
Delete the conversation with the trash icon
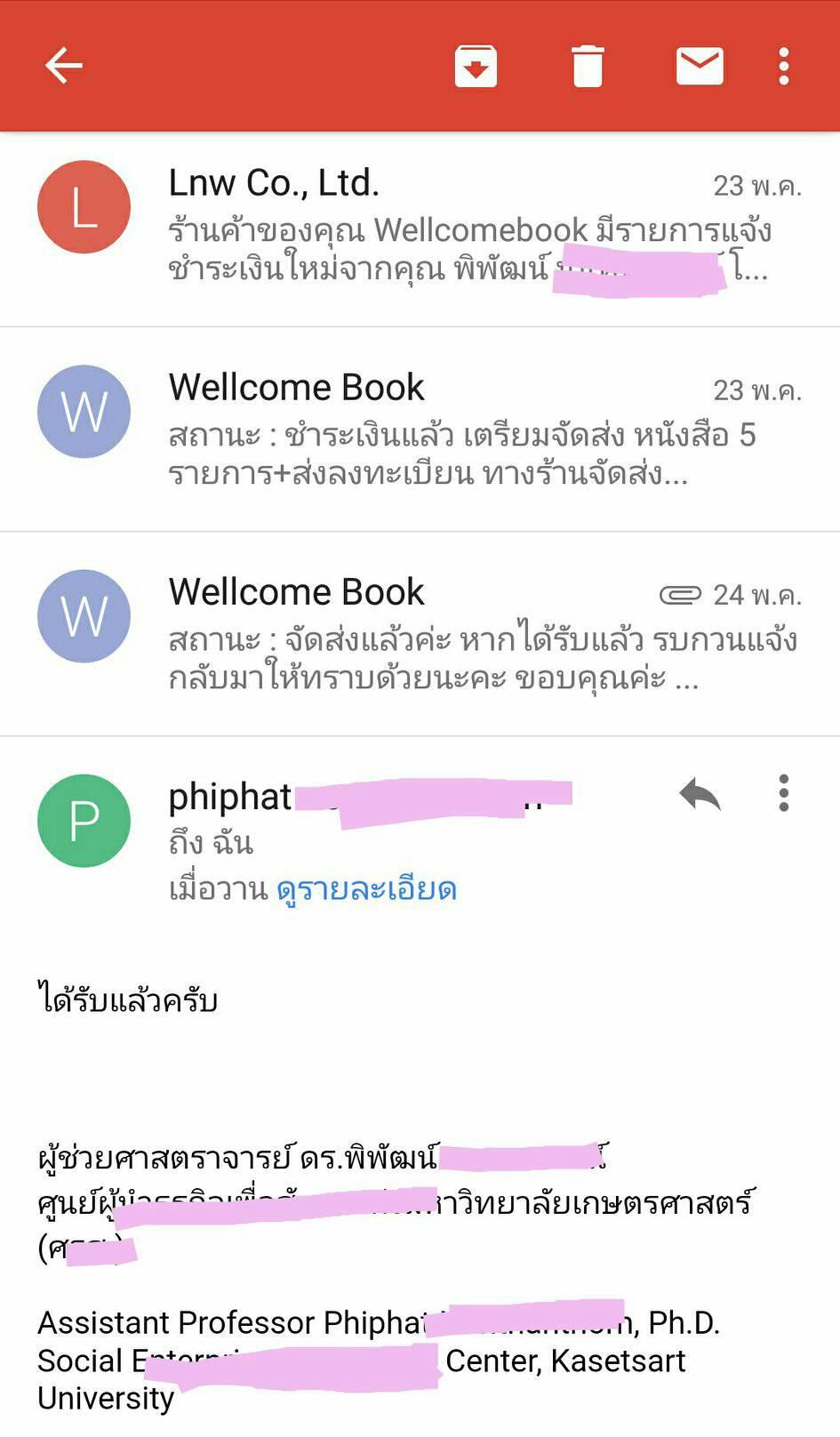[588, 67]
